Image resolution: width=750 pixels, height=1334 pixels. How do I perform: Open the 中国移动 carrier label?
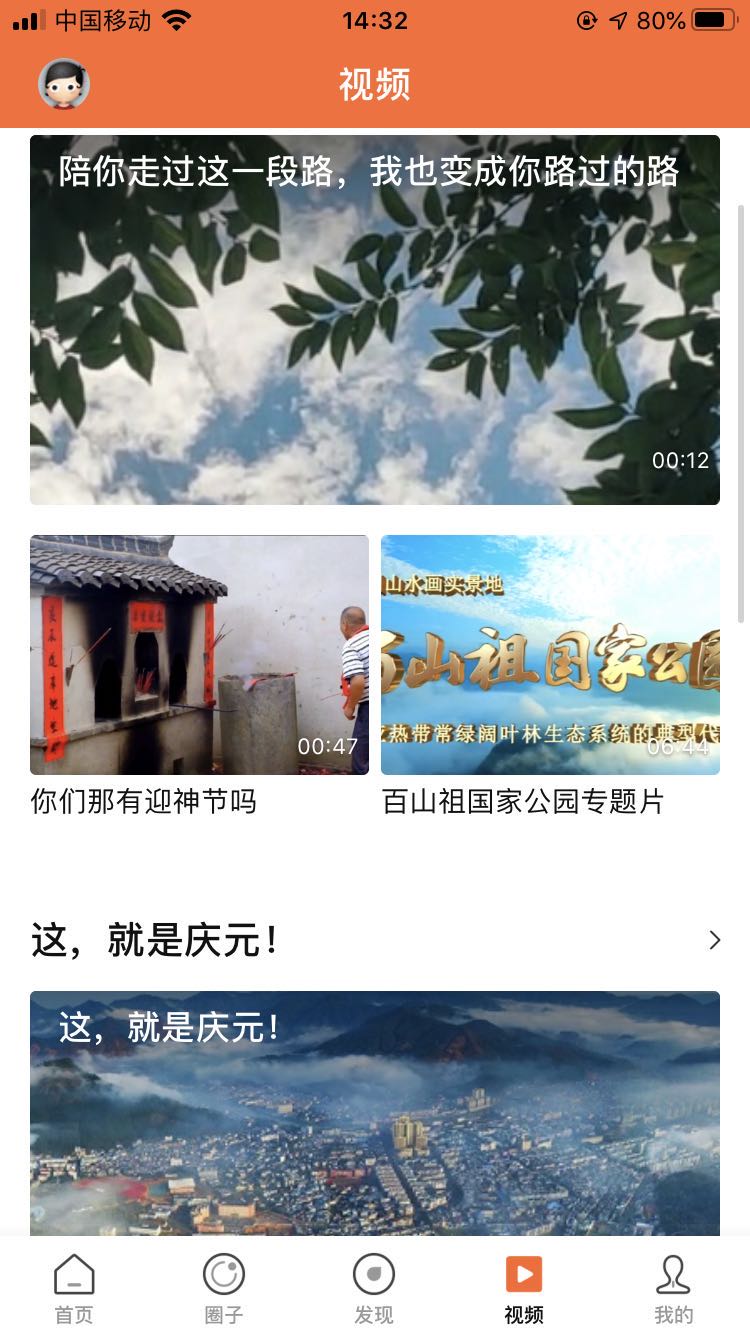100,20
